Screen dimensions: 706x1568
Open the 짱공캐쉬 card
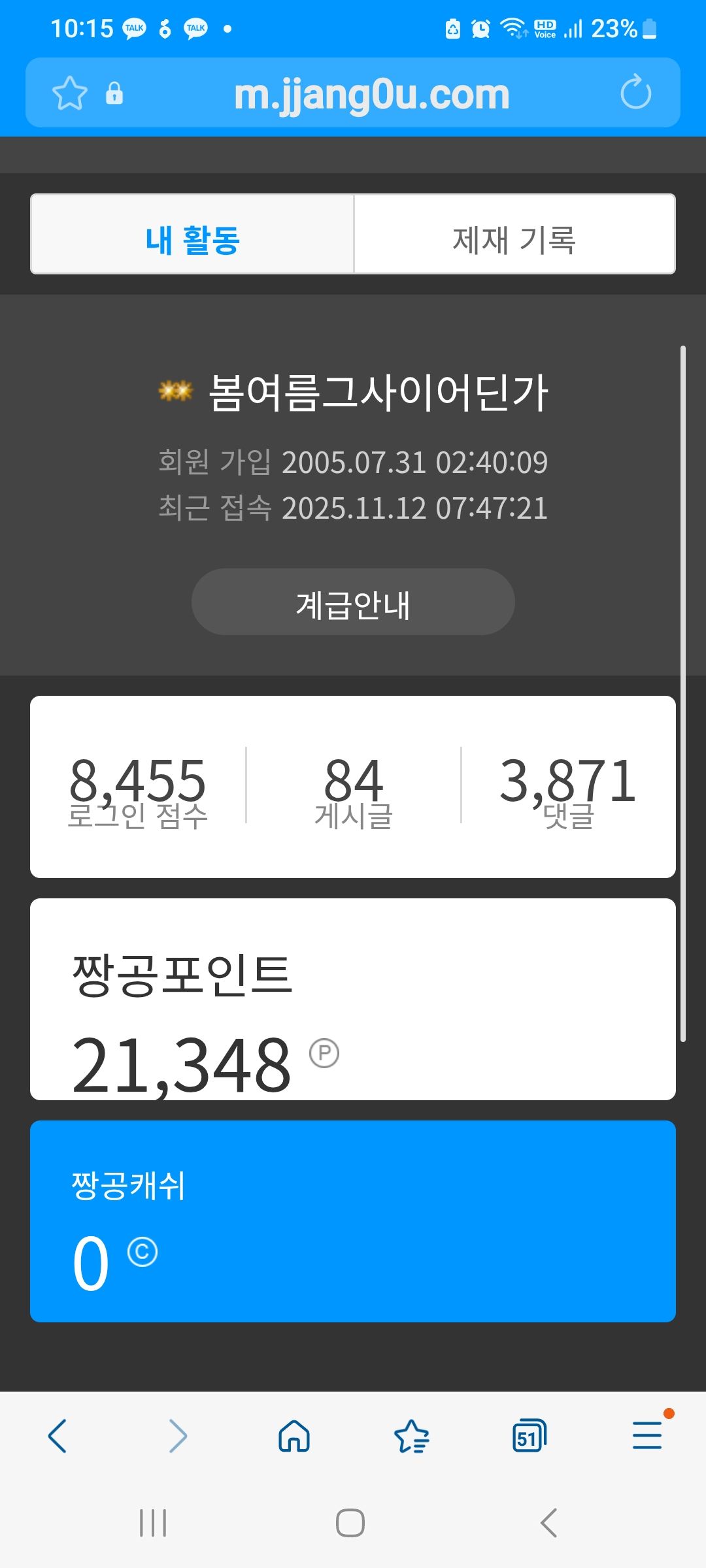(353, 1221)
